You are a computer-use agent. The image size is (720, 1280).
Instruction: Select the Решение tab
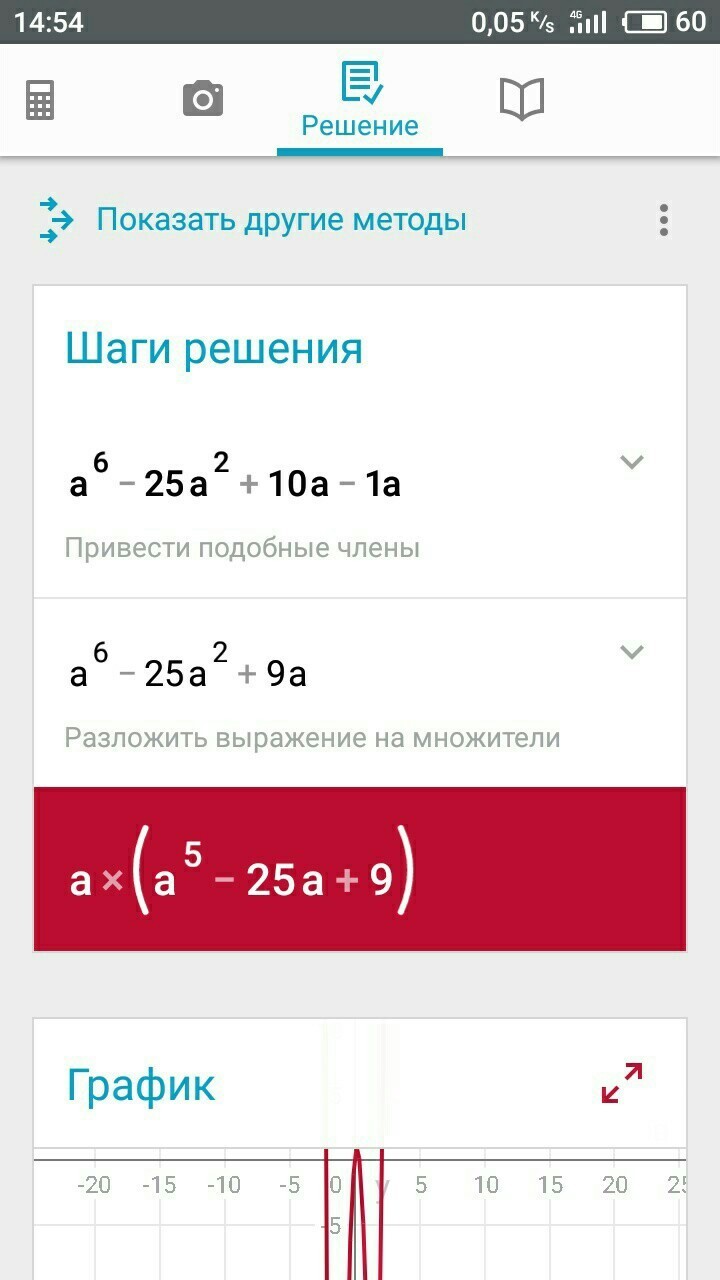pyautogui.click(x=360, y=101)
